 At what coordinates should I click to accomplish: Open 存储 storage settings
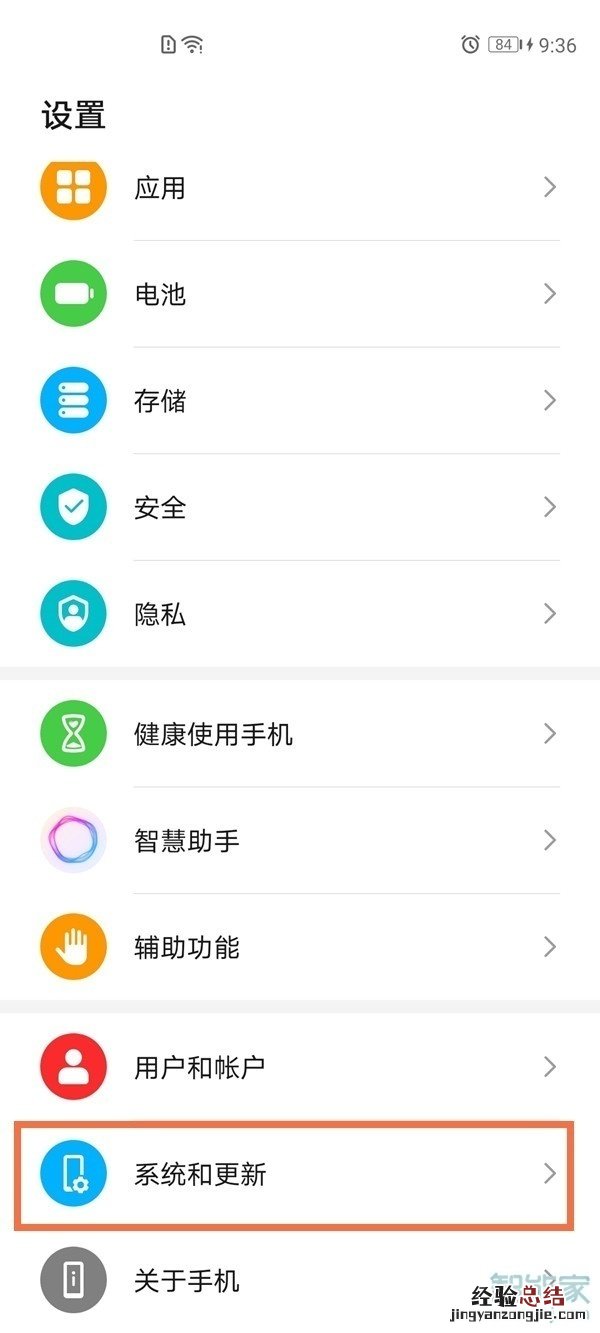coord(300,401)
